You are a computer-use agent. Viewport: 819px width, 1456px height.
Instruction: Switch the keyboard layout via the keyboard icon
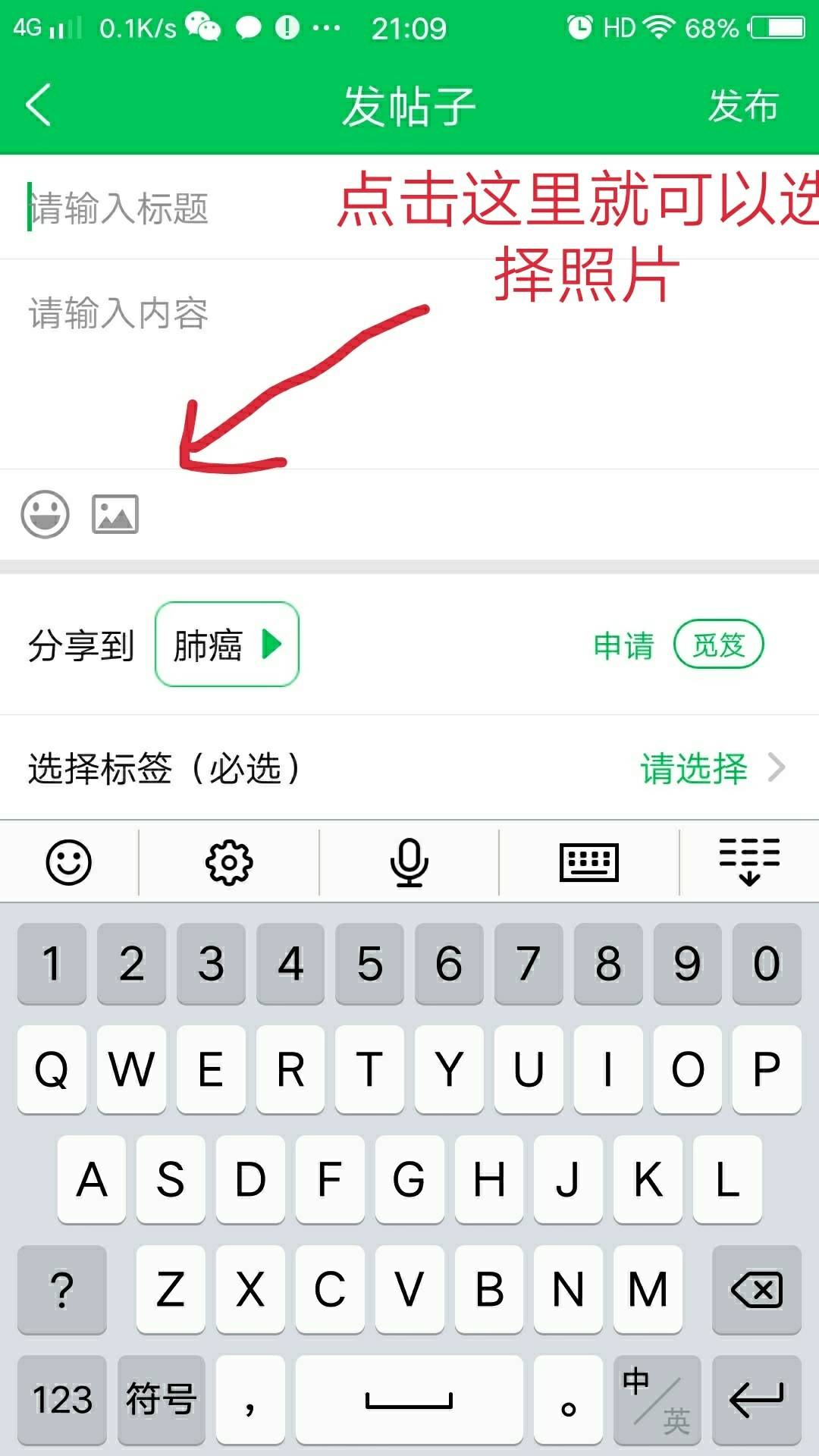pos(589,862)
